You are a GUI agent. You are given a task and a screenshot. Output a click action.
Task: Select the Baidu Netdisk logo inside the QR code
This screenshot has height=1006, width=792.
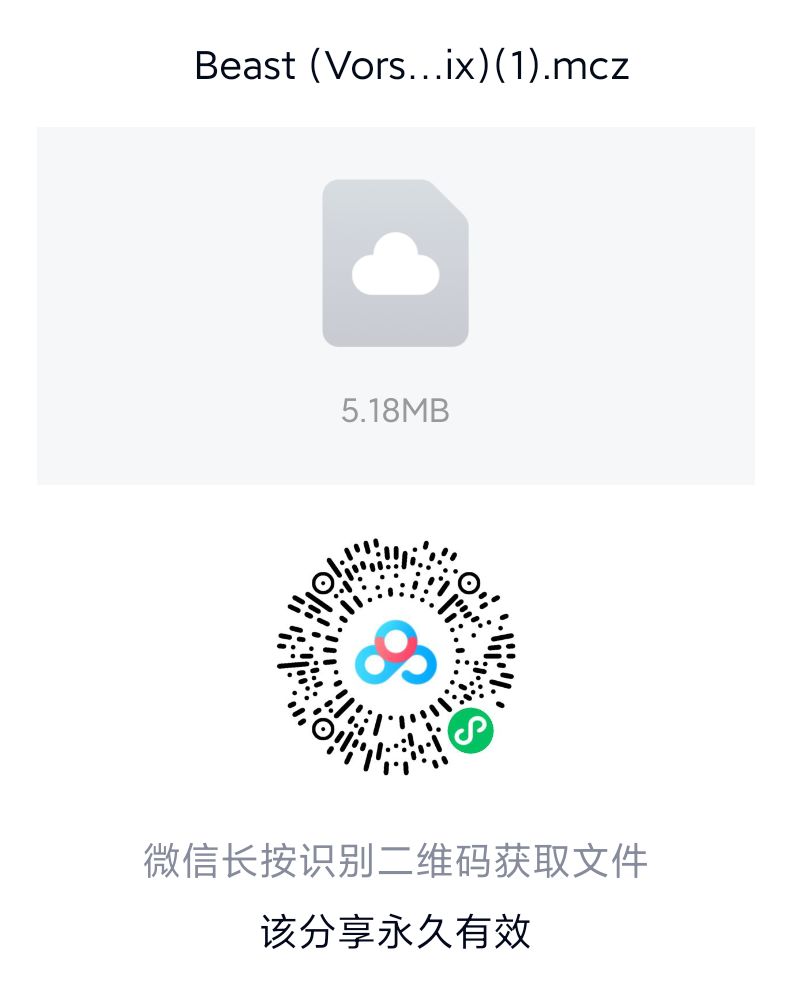click(396, 655)
